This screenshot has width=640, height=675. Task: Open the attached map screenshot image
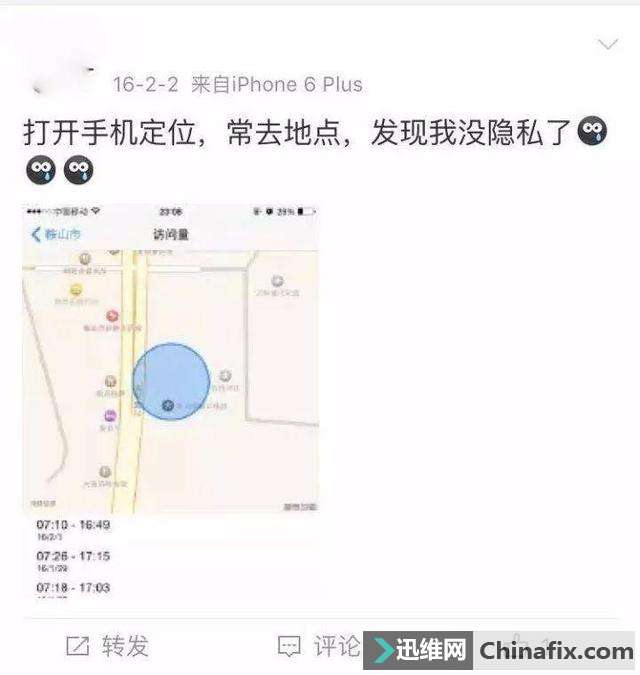pos(170,400)
